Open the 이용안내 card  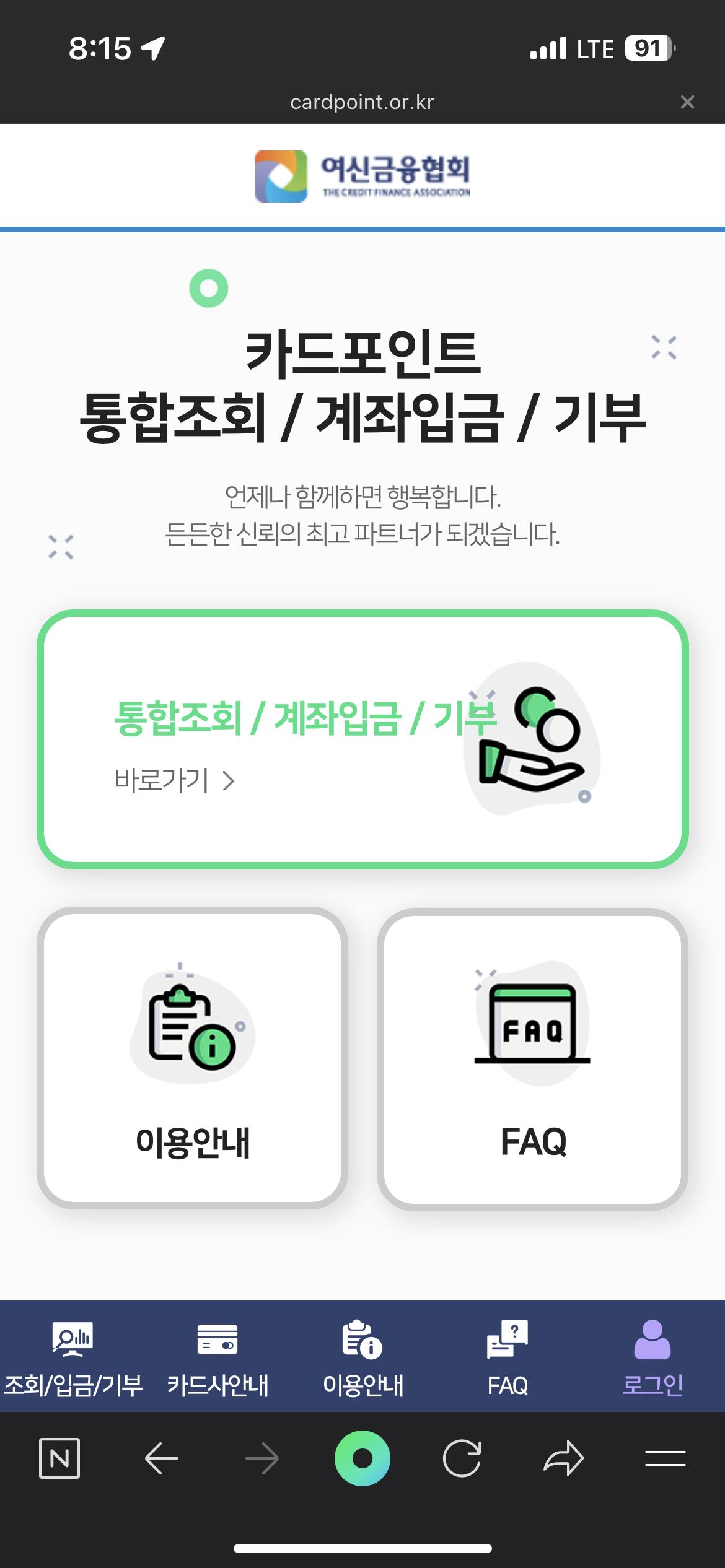(192, 1058)
